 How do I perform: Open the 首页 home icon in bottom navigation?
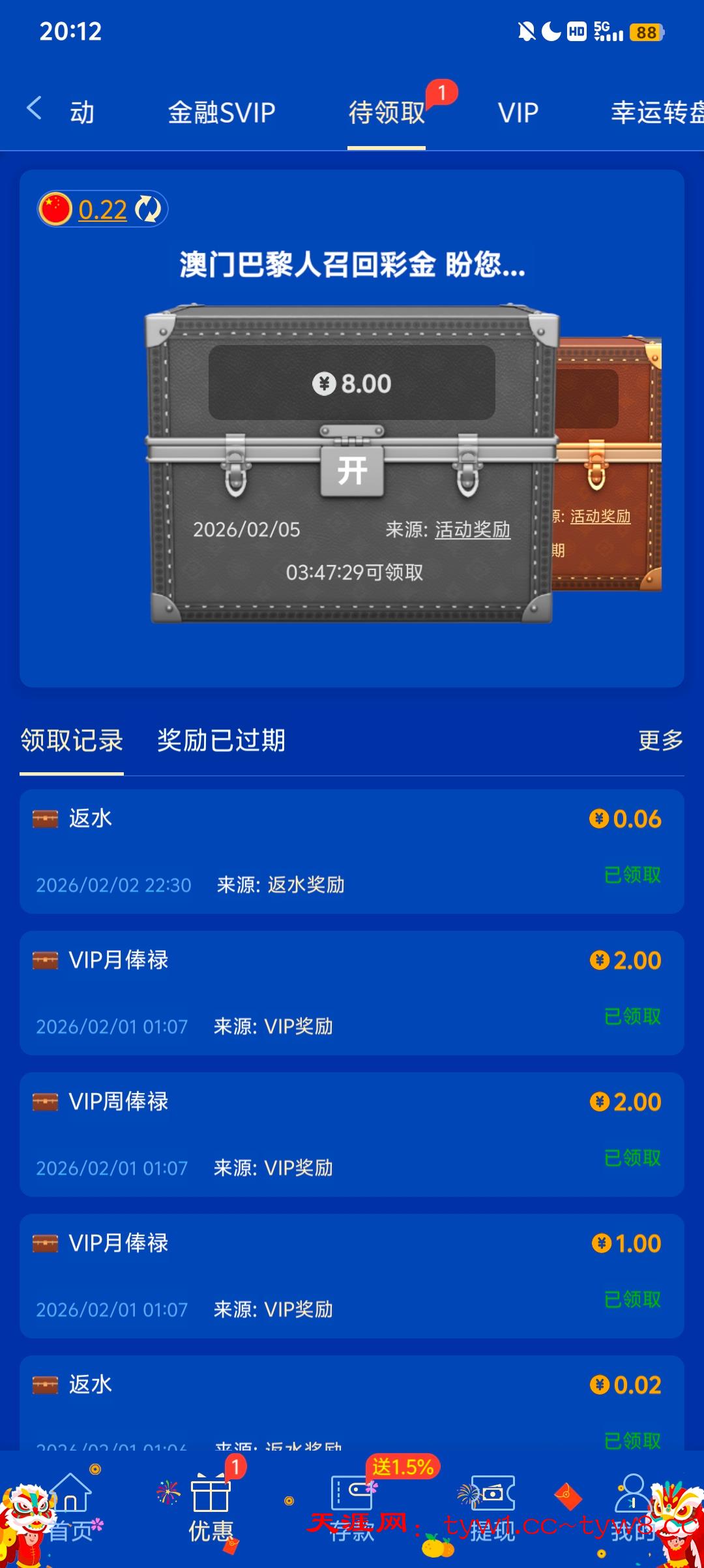tap(73, 1500)
